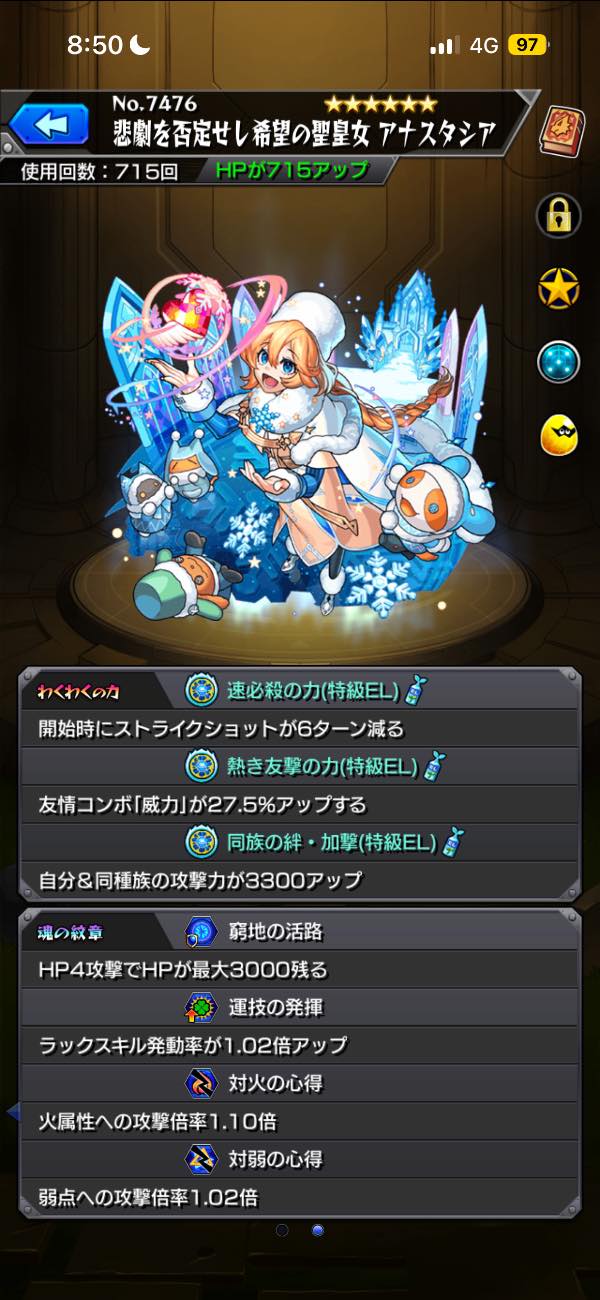This screenshot has height=1300, width=600.
Task: Tap the gold star favorite icon
Action: click(x=558, y=289)
